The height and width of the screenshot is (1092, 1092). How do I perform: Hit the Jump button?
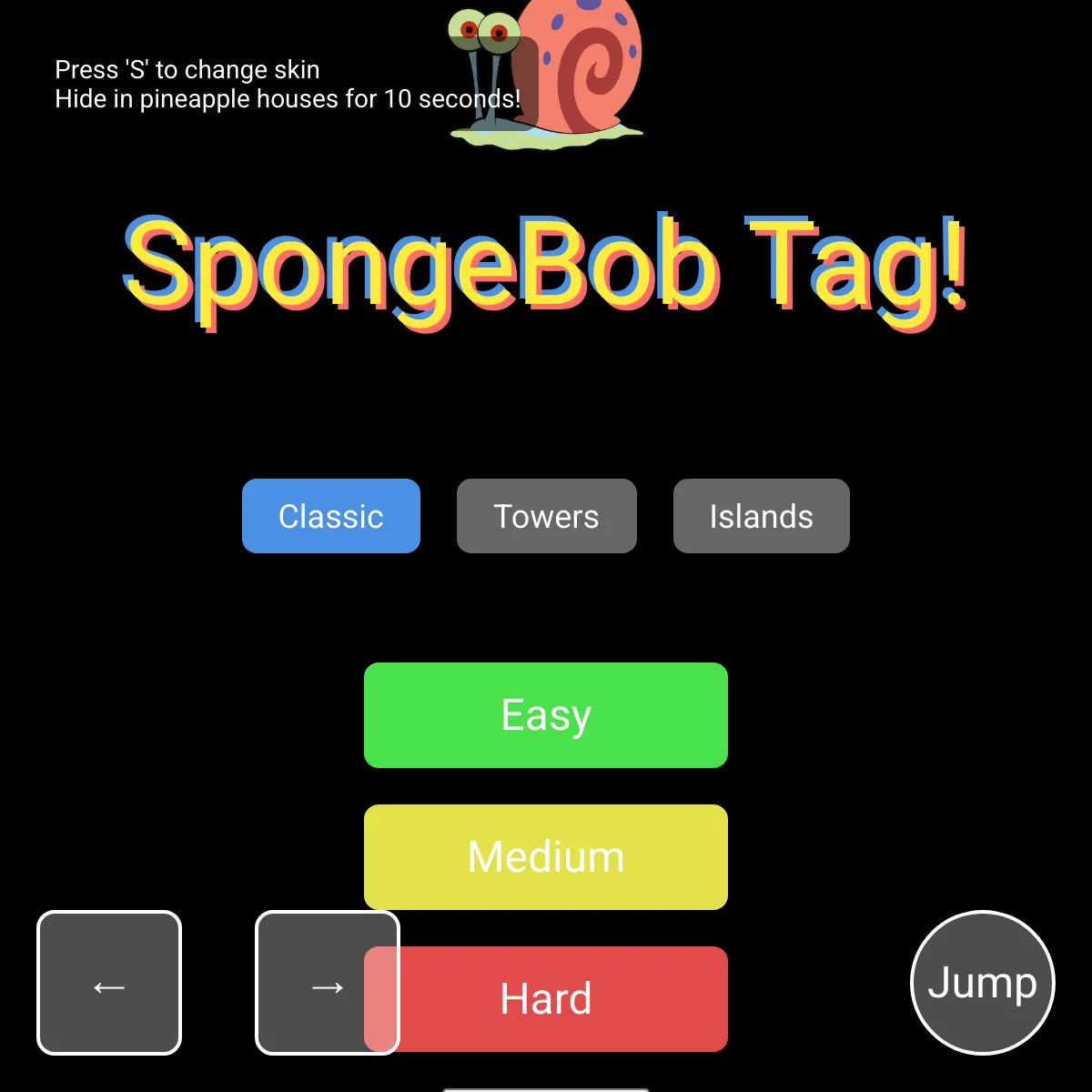click(982, 983)
